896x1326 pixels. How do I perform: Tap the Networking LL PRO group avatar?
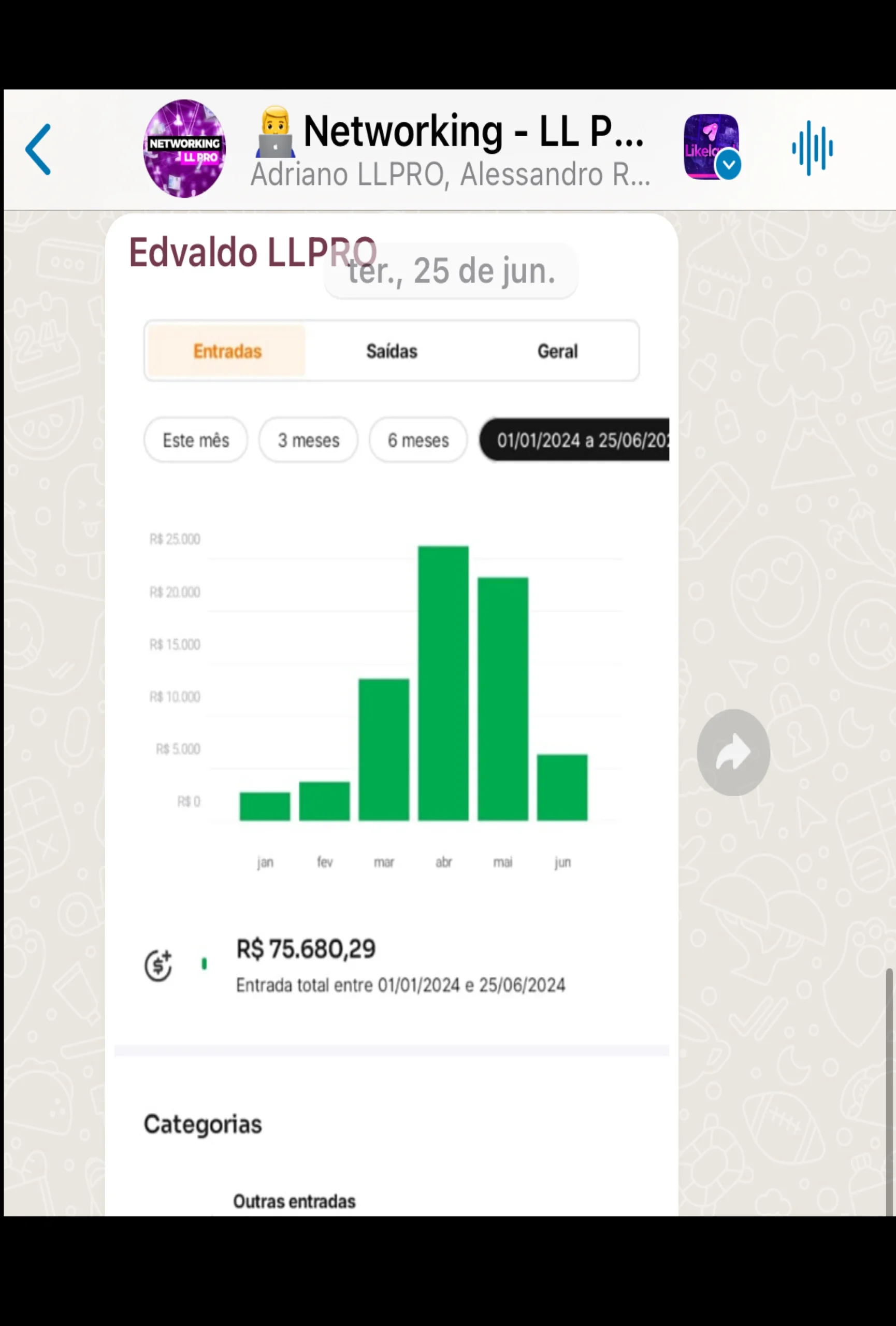[x=184, y=149]
